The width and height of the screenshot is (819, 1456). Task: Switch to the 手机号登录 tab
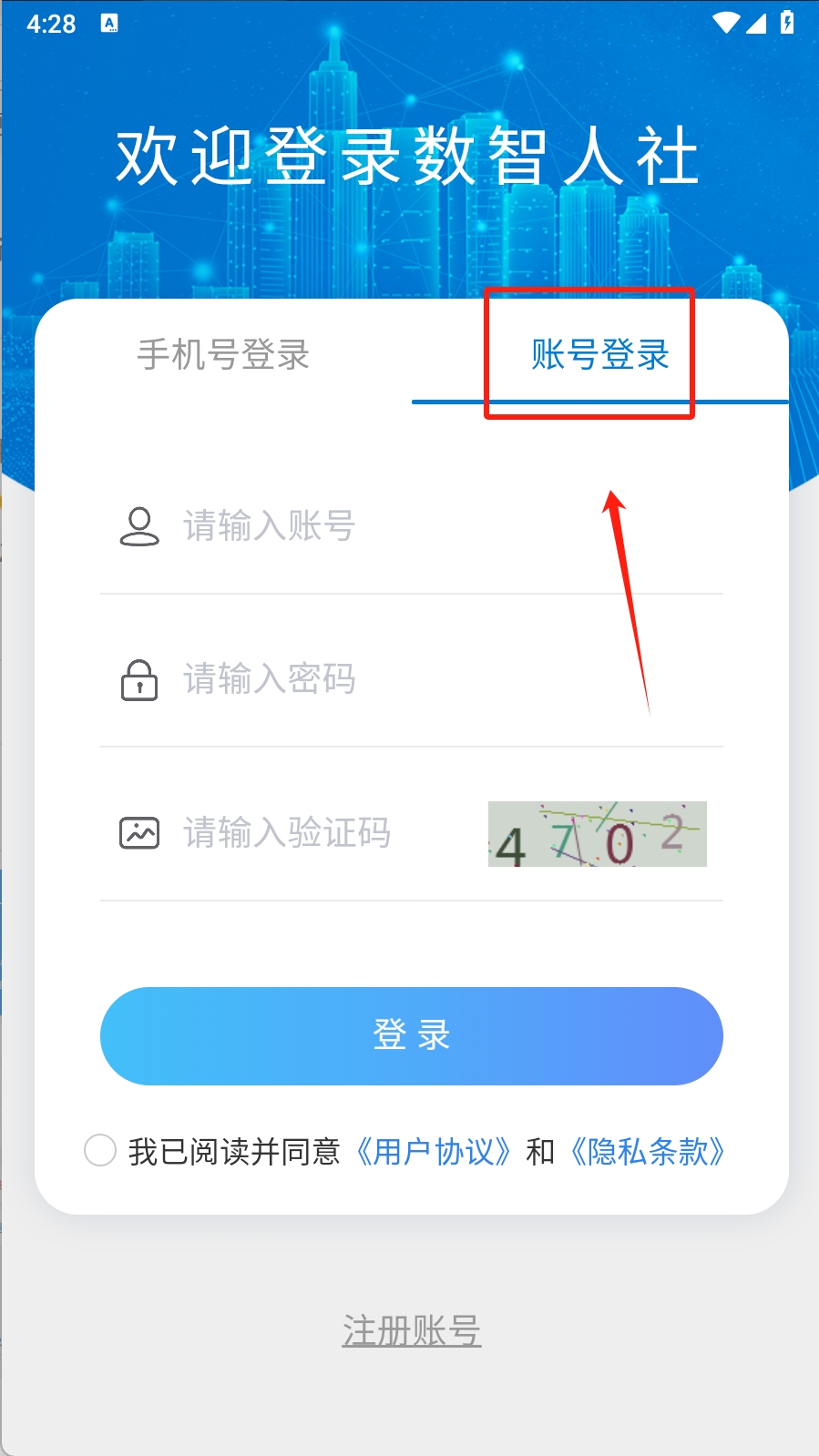(223, 354)
